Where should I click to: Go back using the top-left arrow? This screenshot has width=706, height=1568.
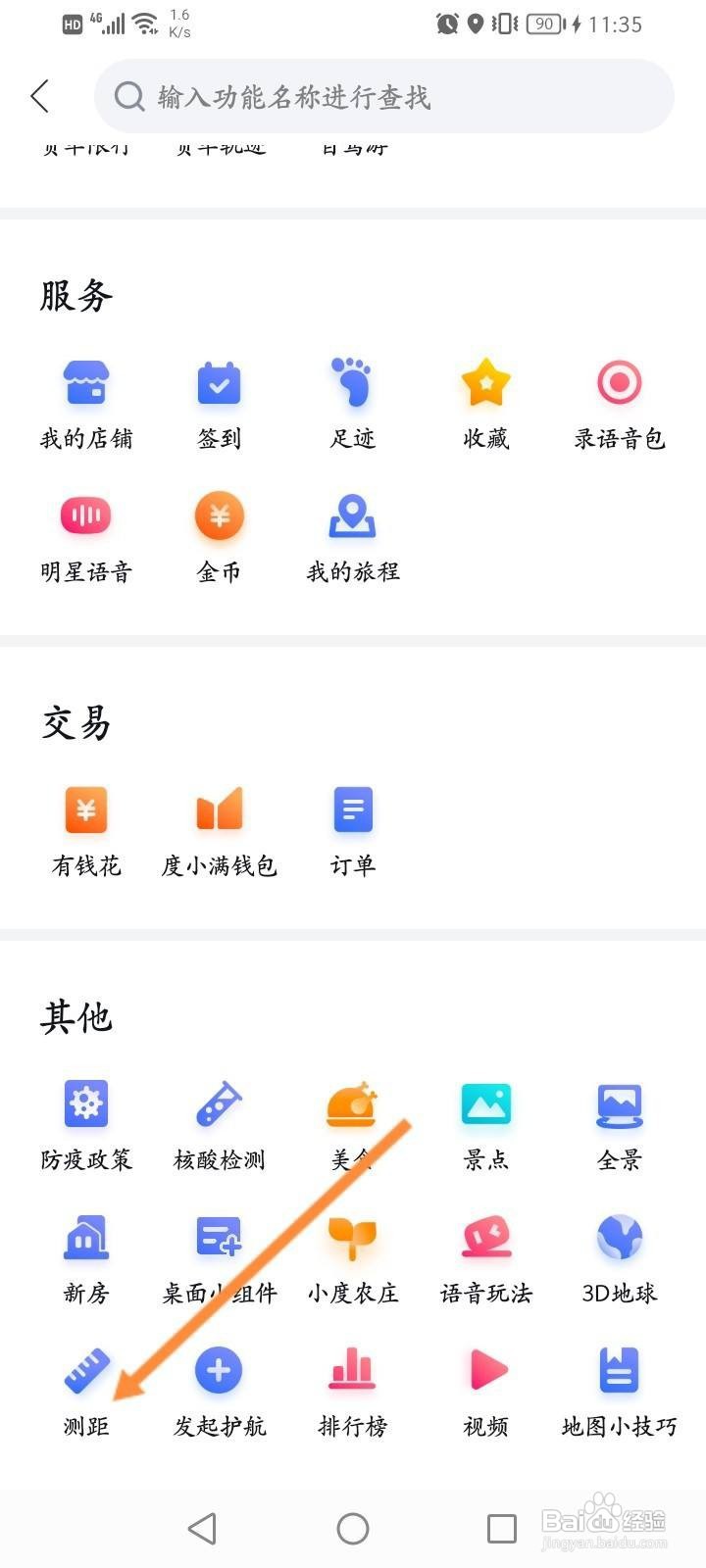pos(40,96)
